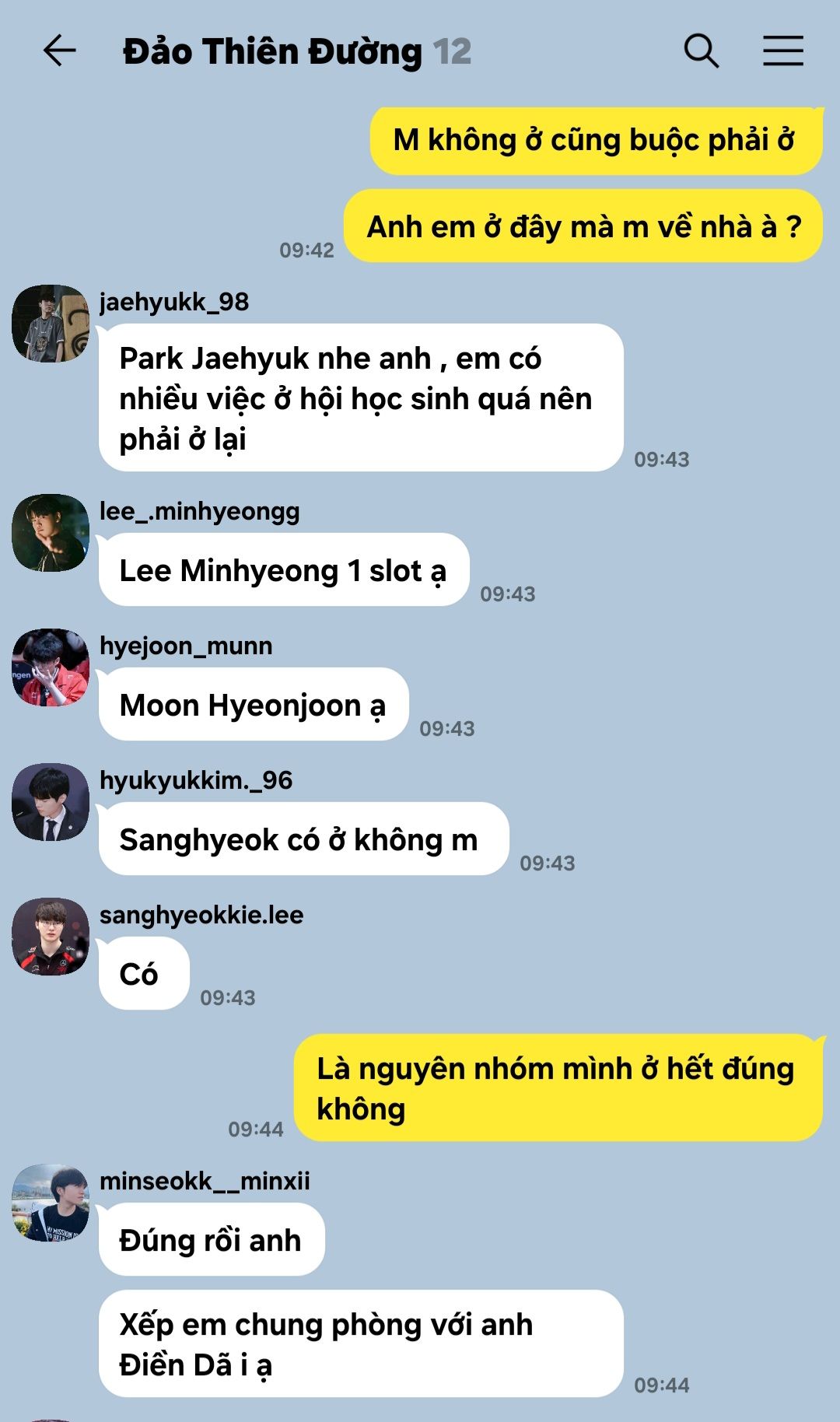
Task: Open jaehyukk_98's profile picture
Action: tap(51, 324)
